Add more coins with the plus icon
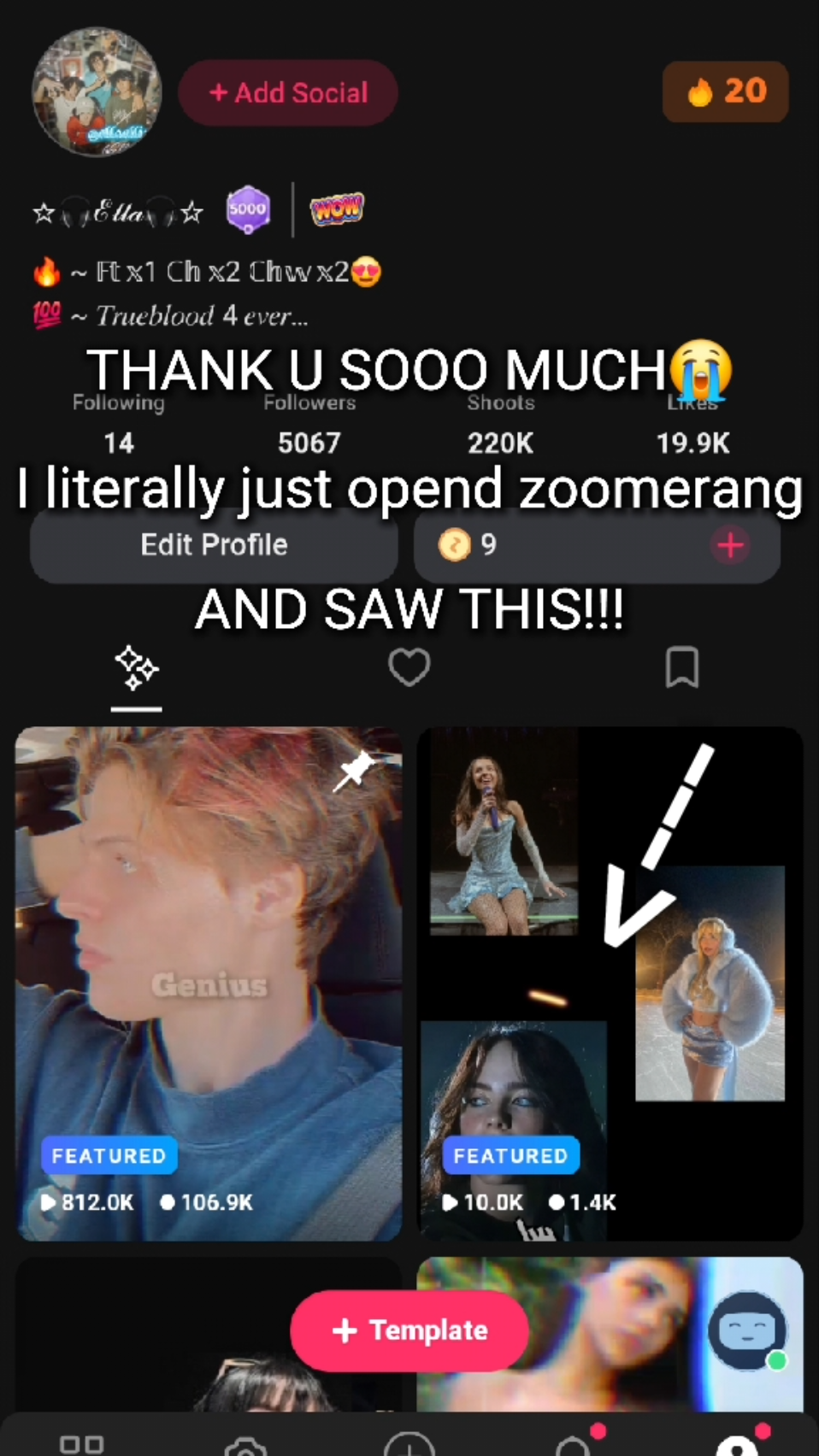This screenshot has width=819, height=1456. (x=730, y=545)
